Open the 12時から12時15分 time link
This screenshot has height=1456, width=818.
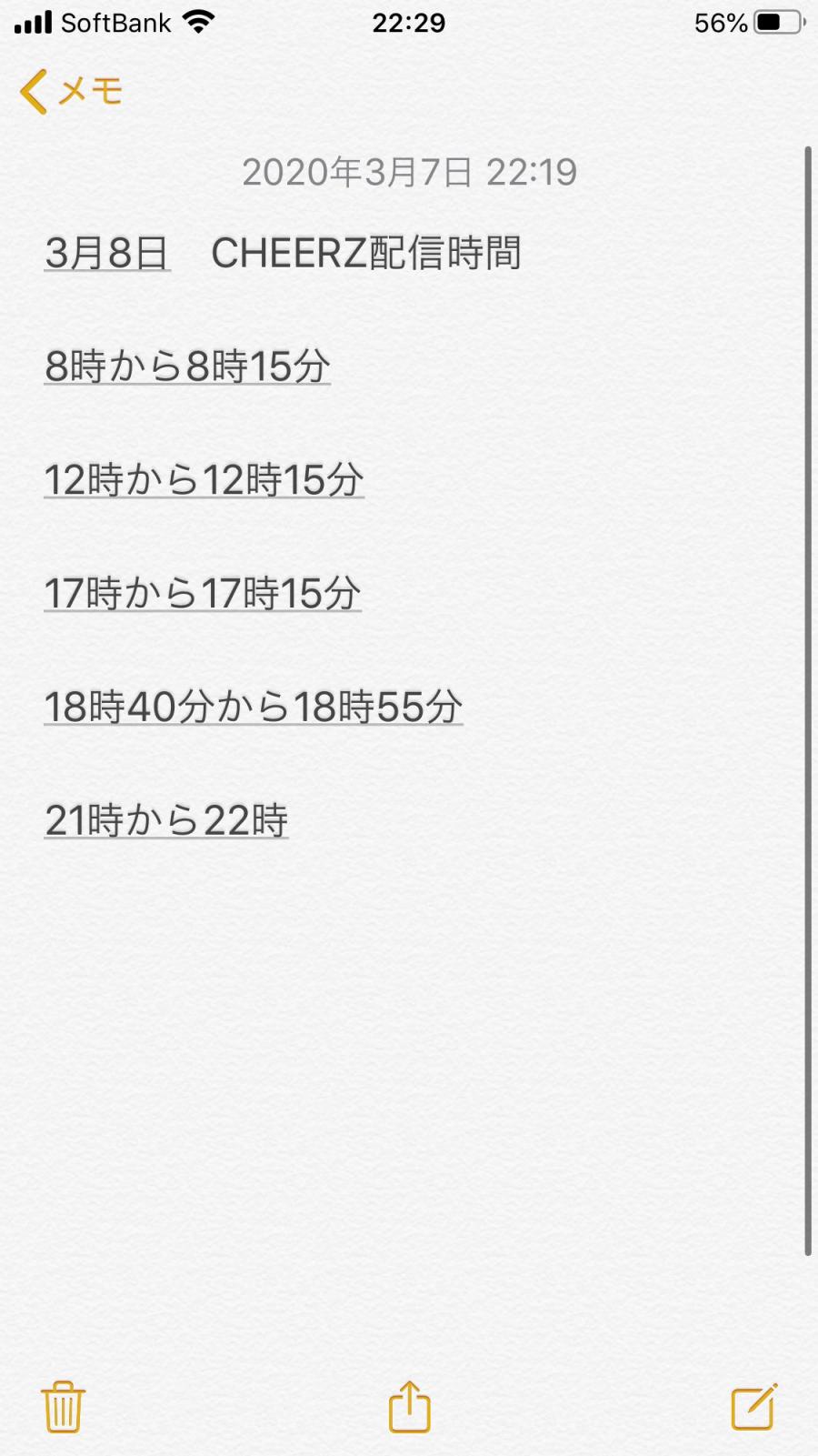[x=204, y=480]
